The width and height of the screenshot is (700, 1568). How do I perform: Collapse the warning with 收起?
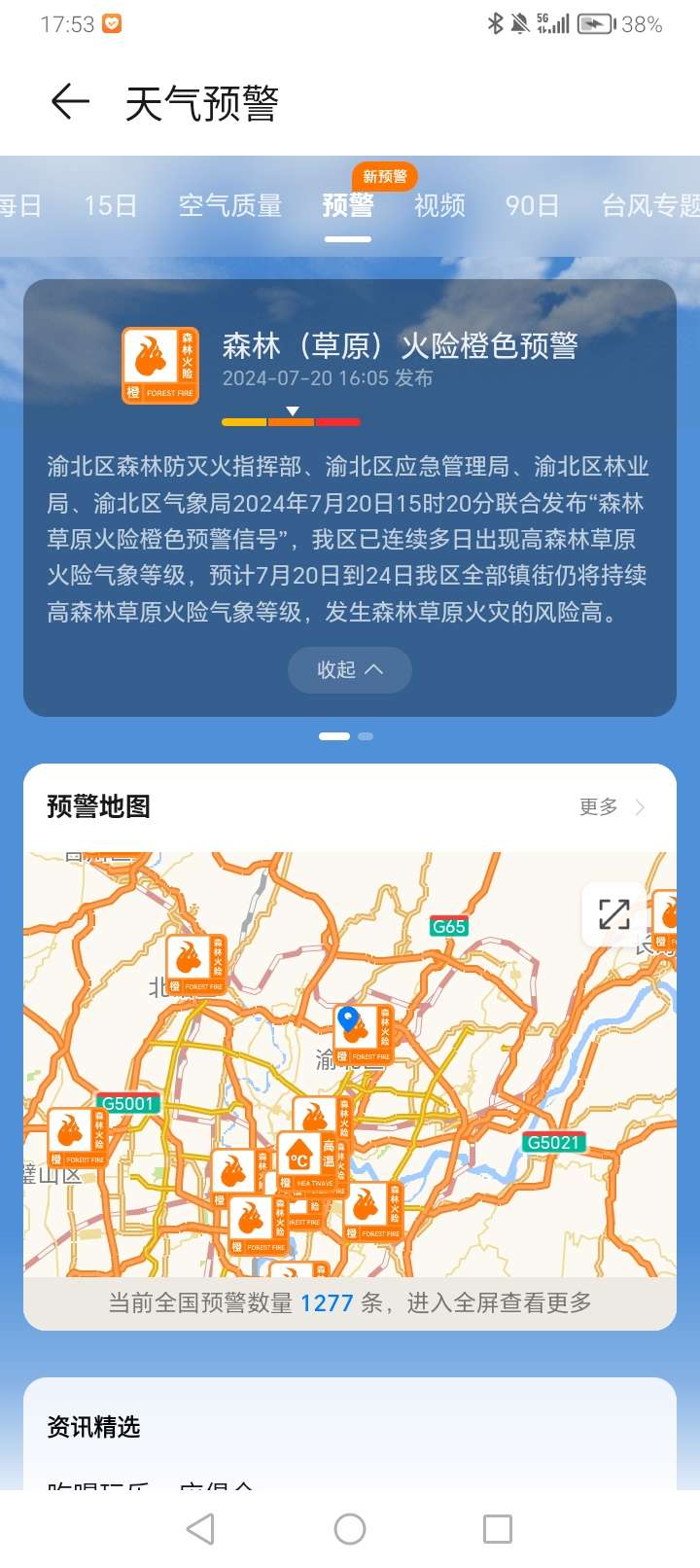(x=349, y=670)
